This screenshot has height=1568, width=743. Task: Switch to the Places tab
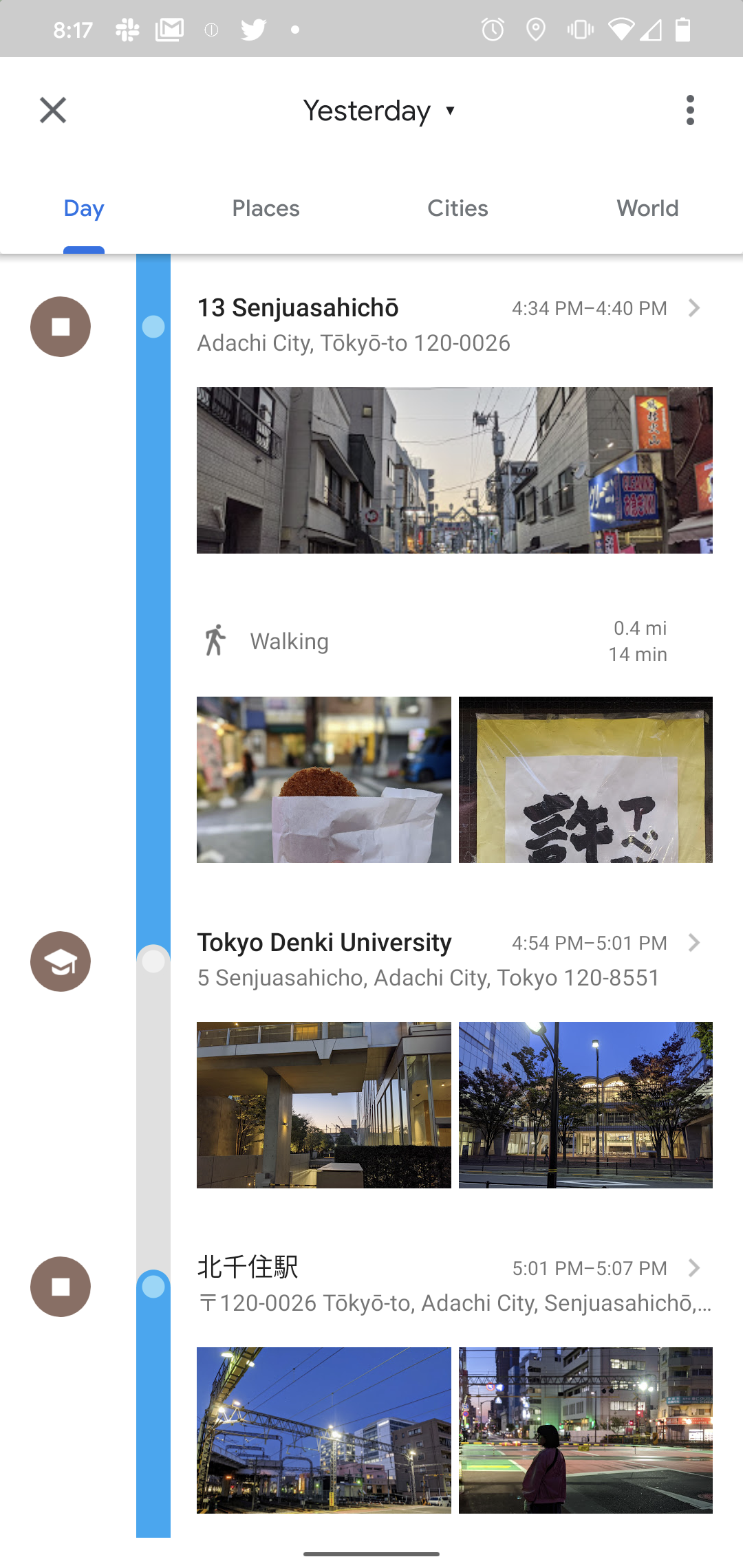266,208
